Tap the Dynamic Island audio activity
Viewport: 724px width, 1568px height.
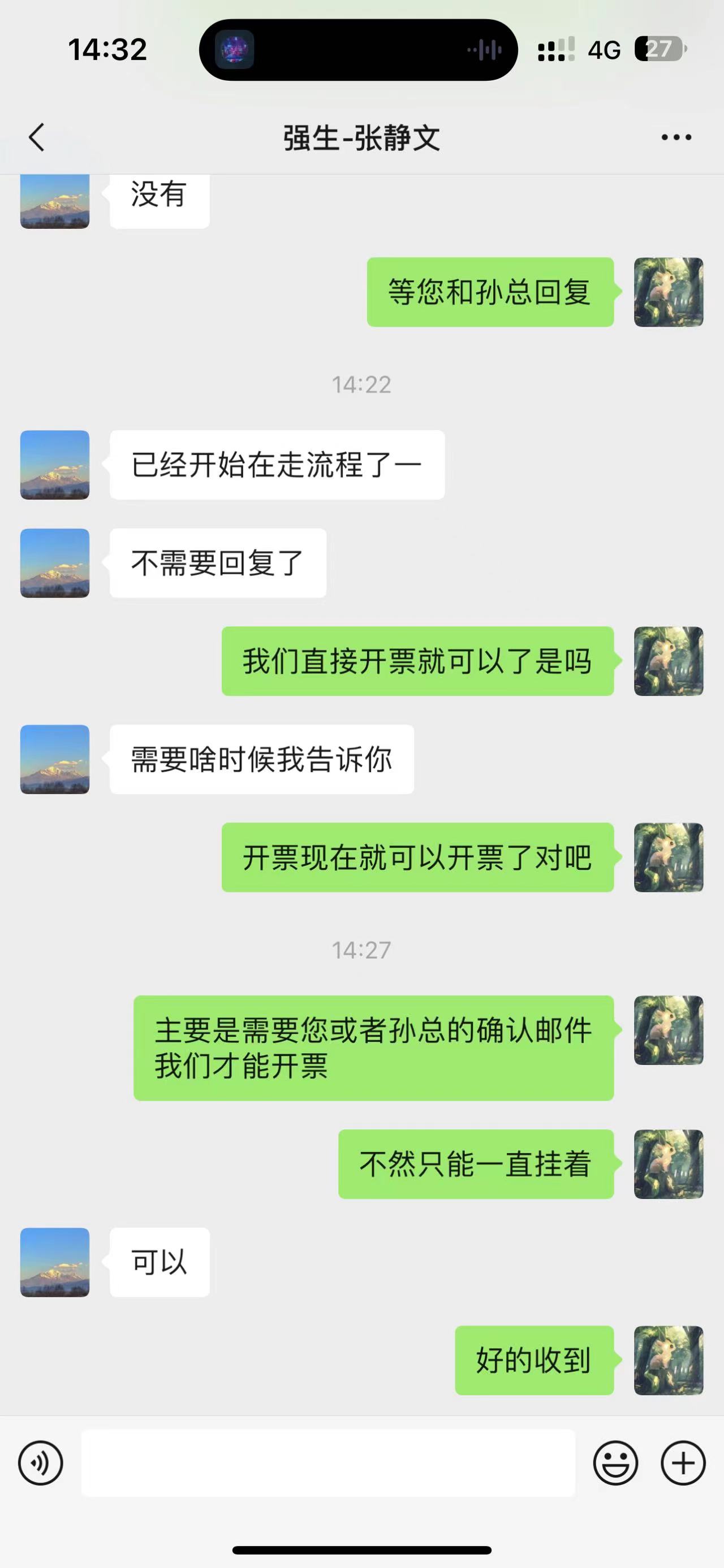[x=359, y=50]
